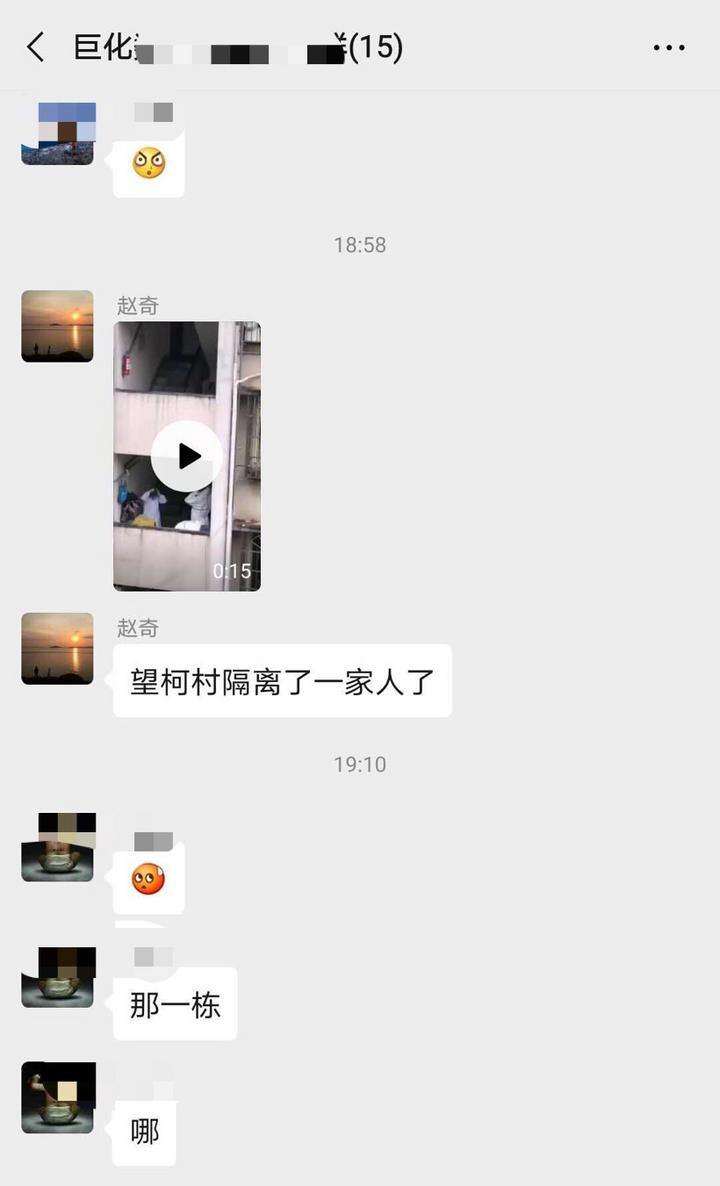Viewport: 720px width, 1186px height.
Task: Open the avatar next to the 哪 message
Action: [x=58, y=1097]
